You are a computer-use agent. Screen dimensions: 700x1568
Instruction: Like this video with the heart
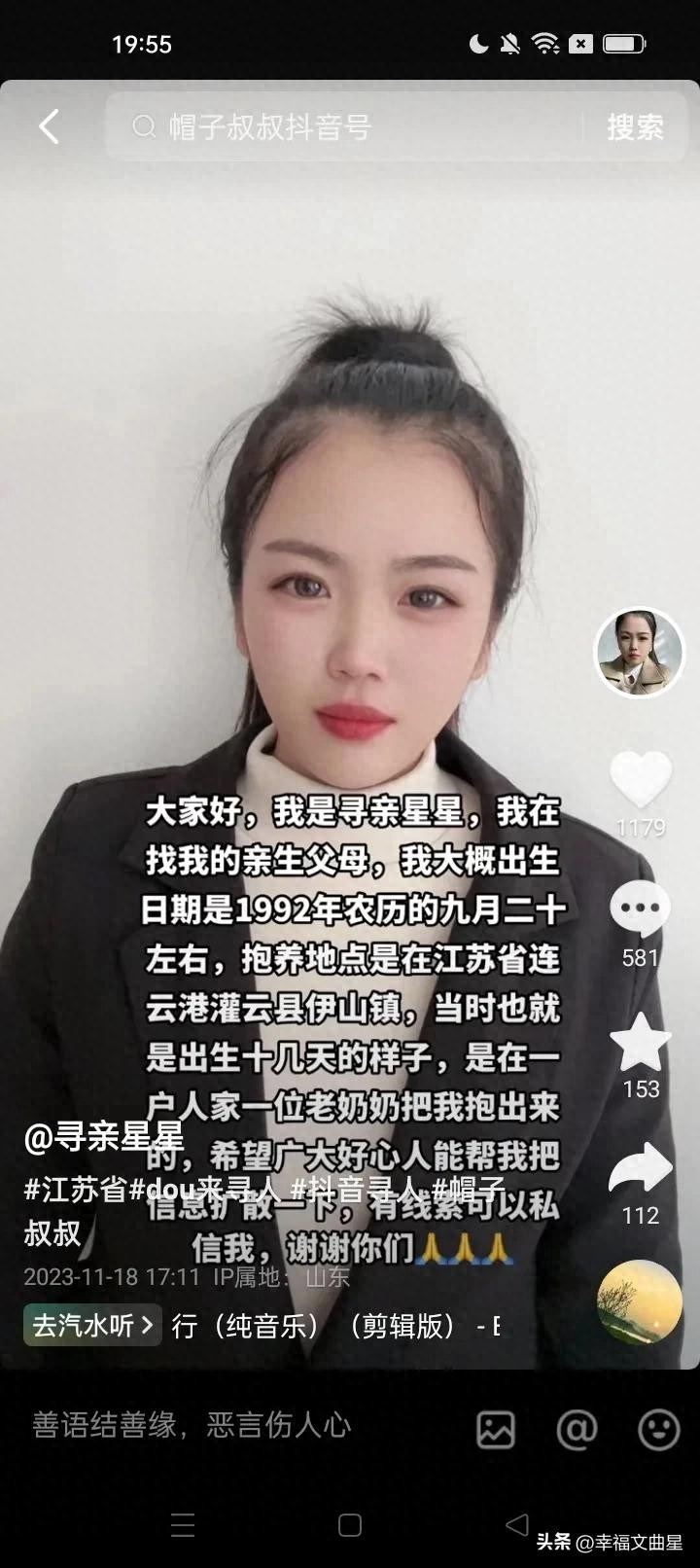[640, 779]
